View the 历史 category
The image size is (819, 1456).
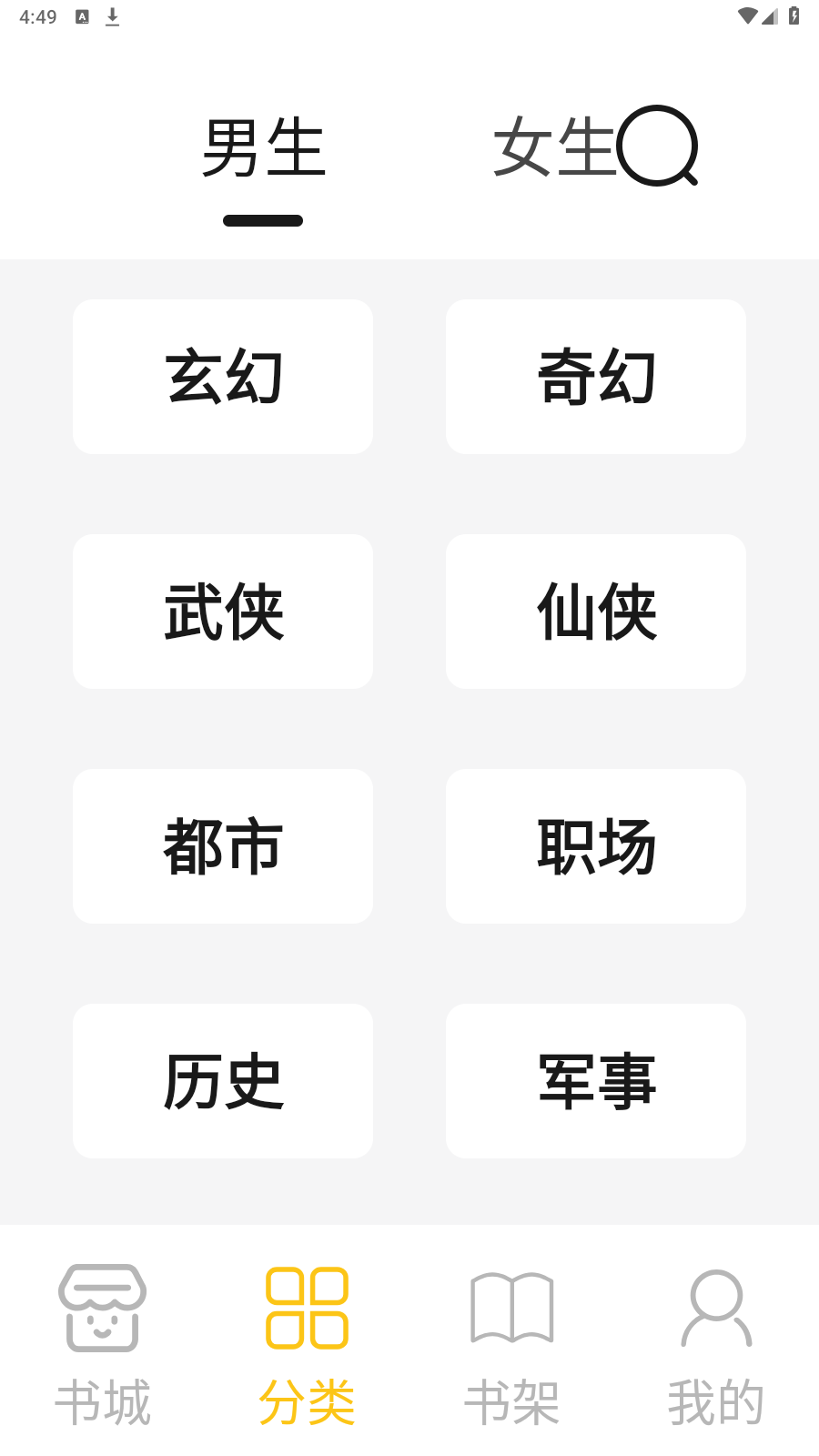click(x=223, y=1081)
